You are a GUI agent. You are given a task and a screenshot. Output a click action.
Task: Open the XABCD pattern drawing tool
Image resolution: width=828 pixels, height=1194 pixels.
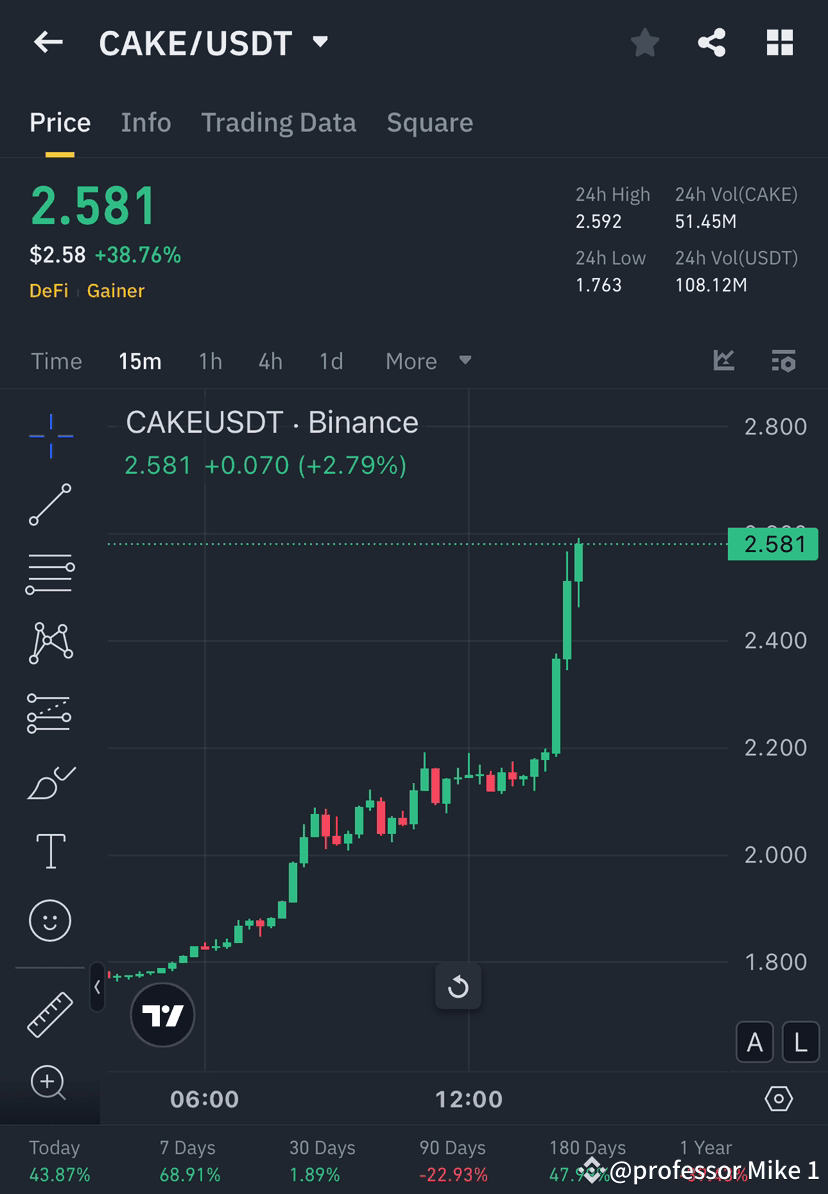pyautogui.click(x=50, y=643)
